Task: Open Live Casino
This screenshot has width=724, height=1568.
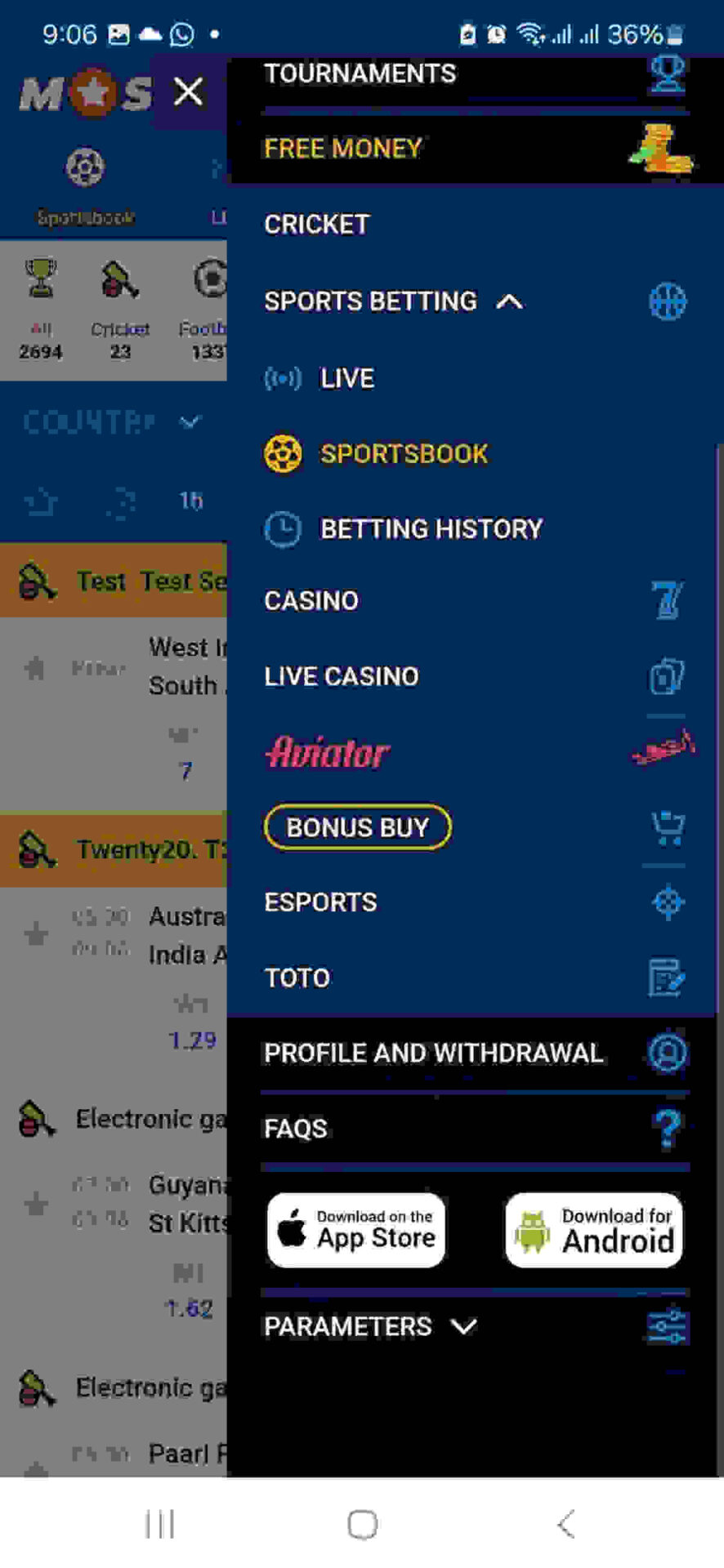Action: click(342, 676)
